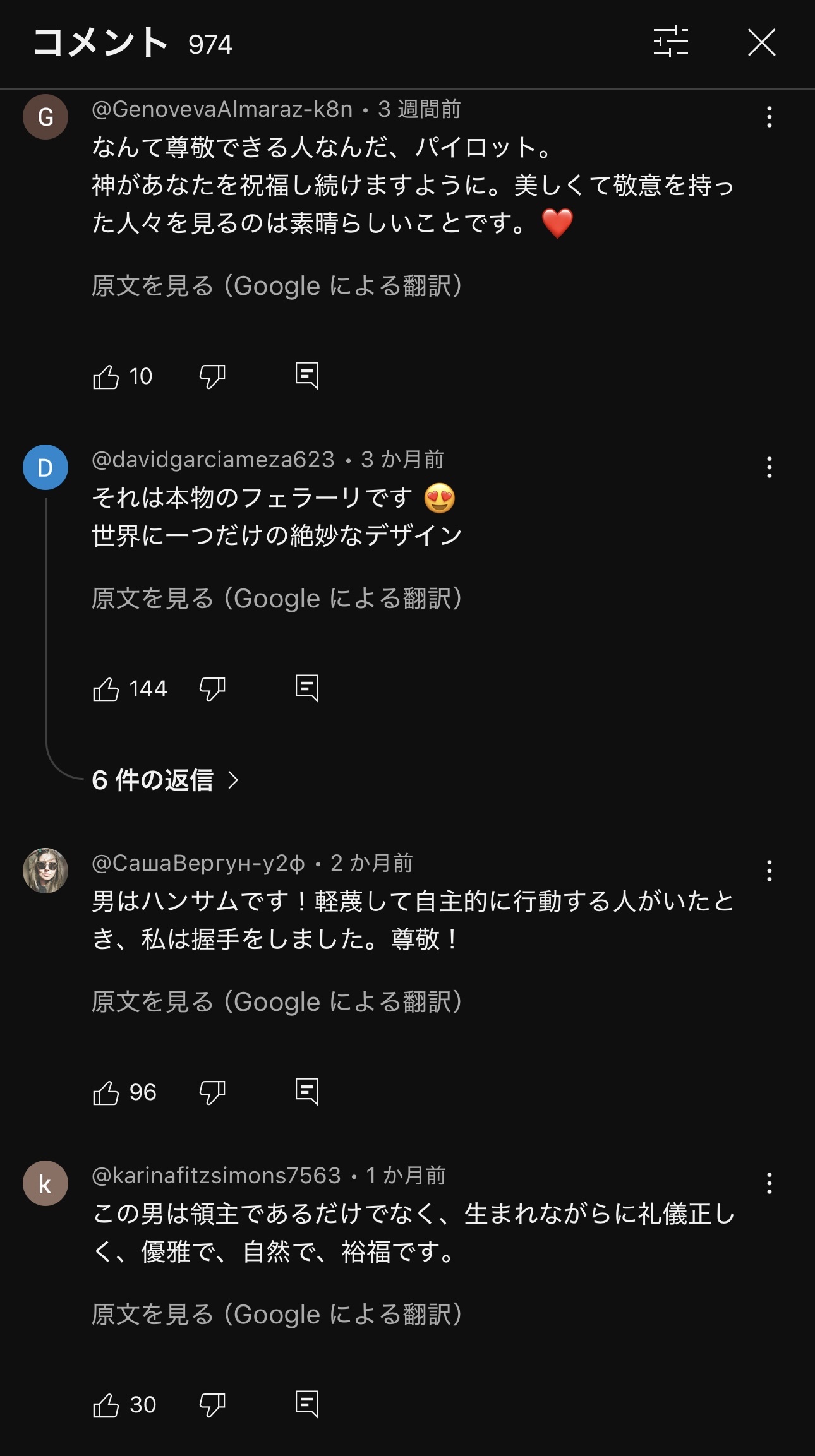815x1456 pixels.
Task: Reply to @СашаВергун-у2ф's comment
Action: (x=307, y=1092)
